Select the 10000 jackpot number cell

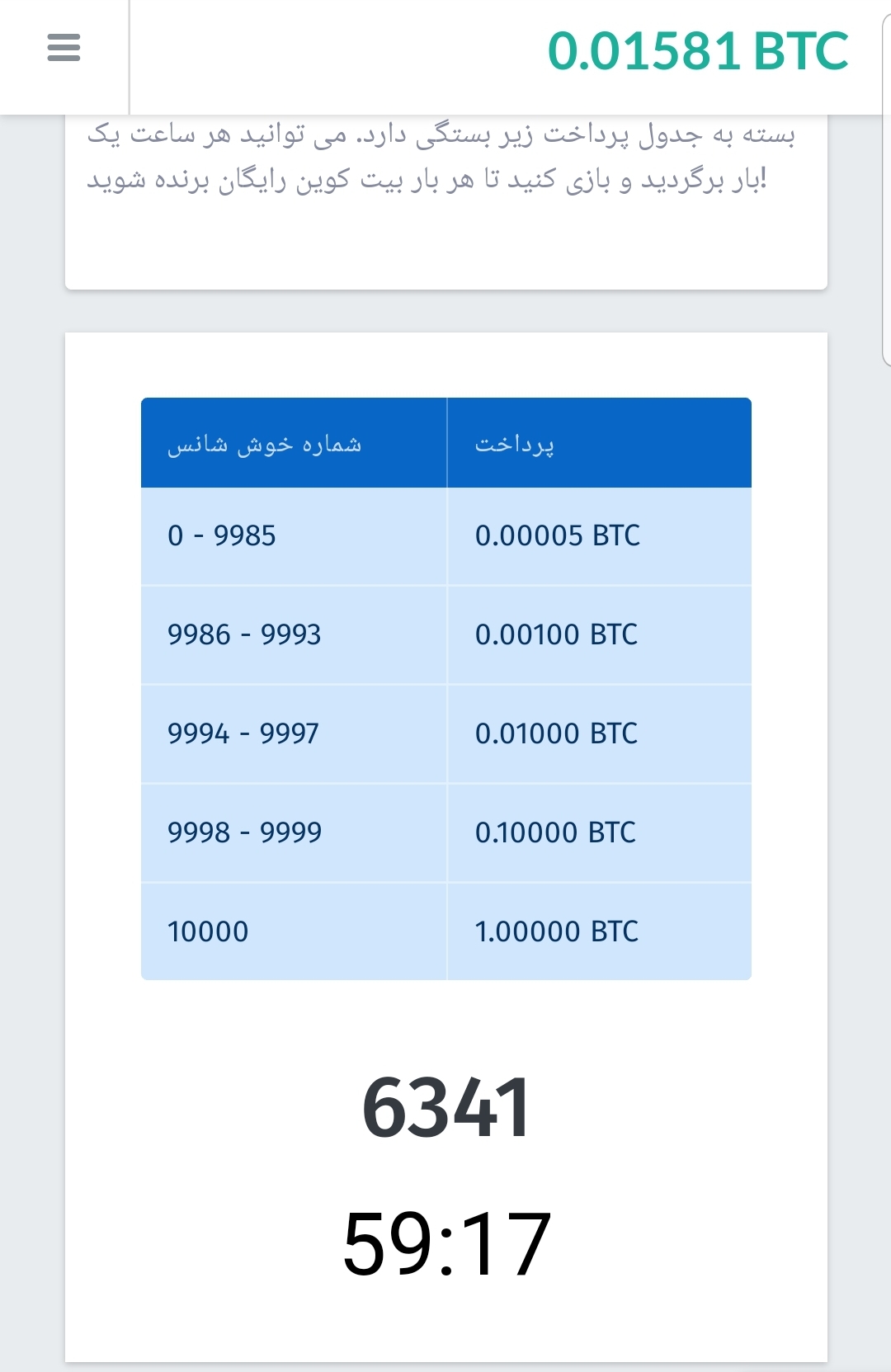(x=206, y=931)
